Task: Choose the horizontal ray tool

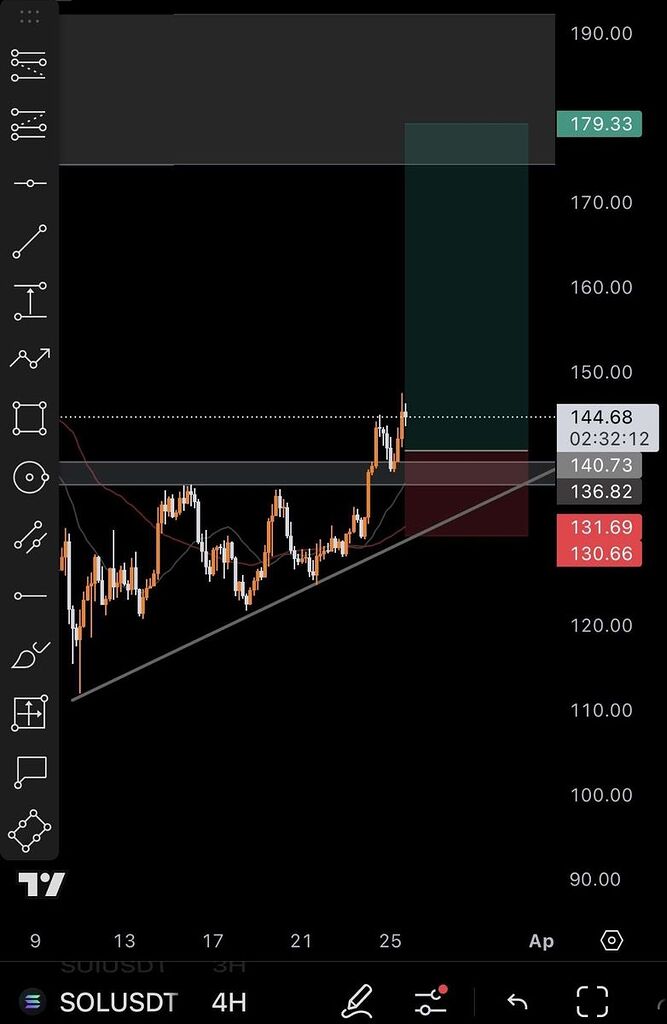Action: [29, 596]
